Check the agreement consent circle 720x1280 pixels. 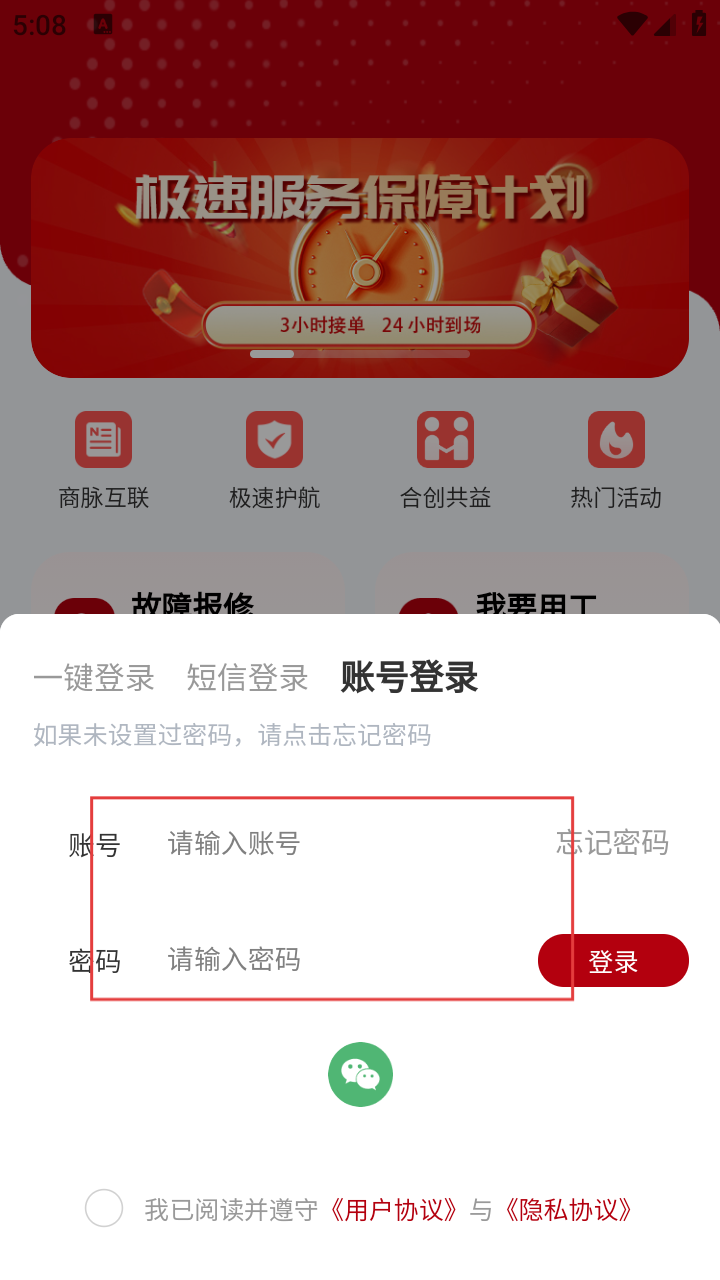click(104, 1208)
